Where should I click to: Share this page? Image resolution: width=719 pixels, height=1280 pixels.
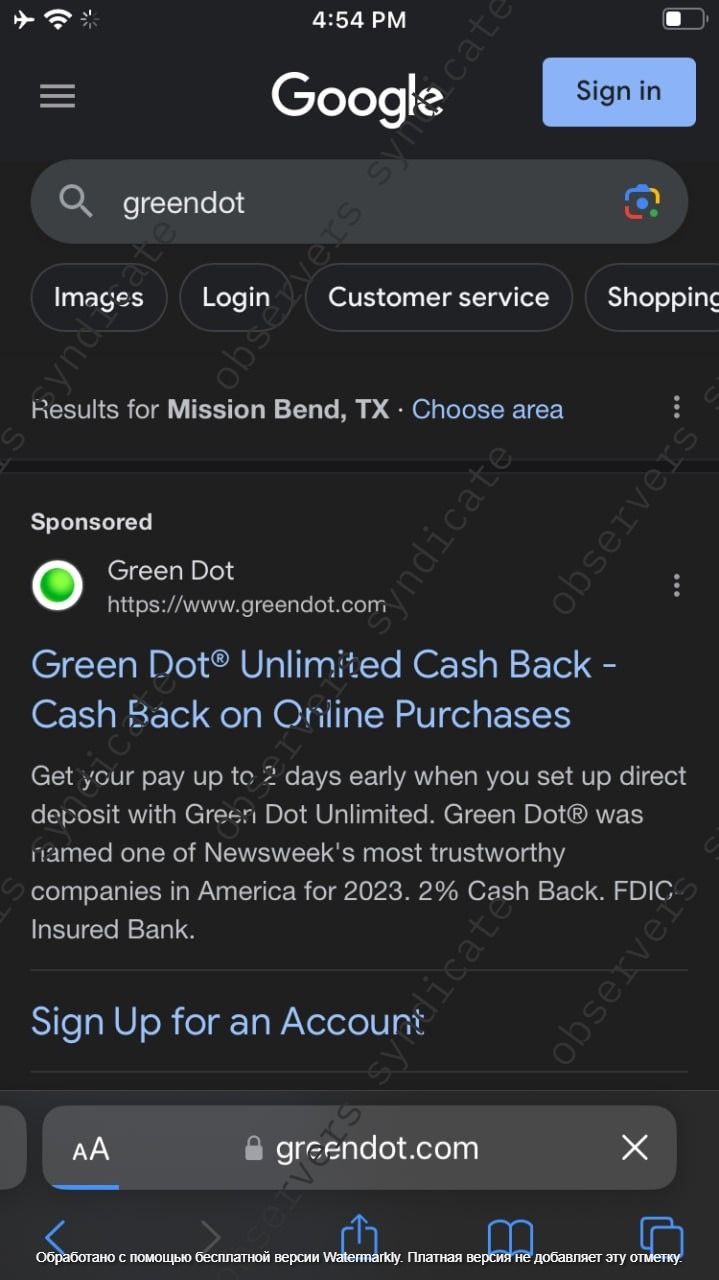[x=359, y=1236]
